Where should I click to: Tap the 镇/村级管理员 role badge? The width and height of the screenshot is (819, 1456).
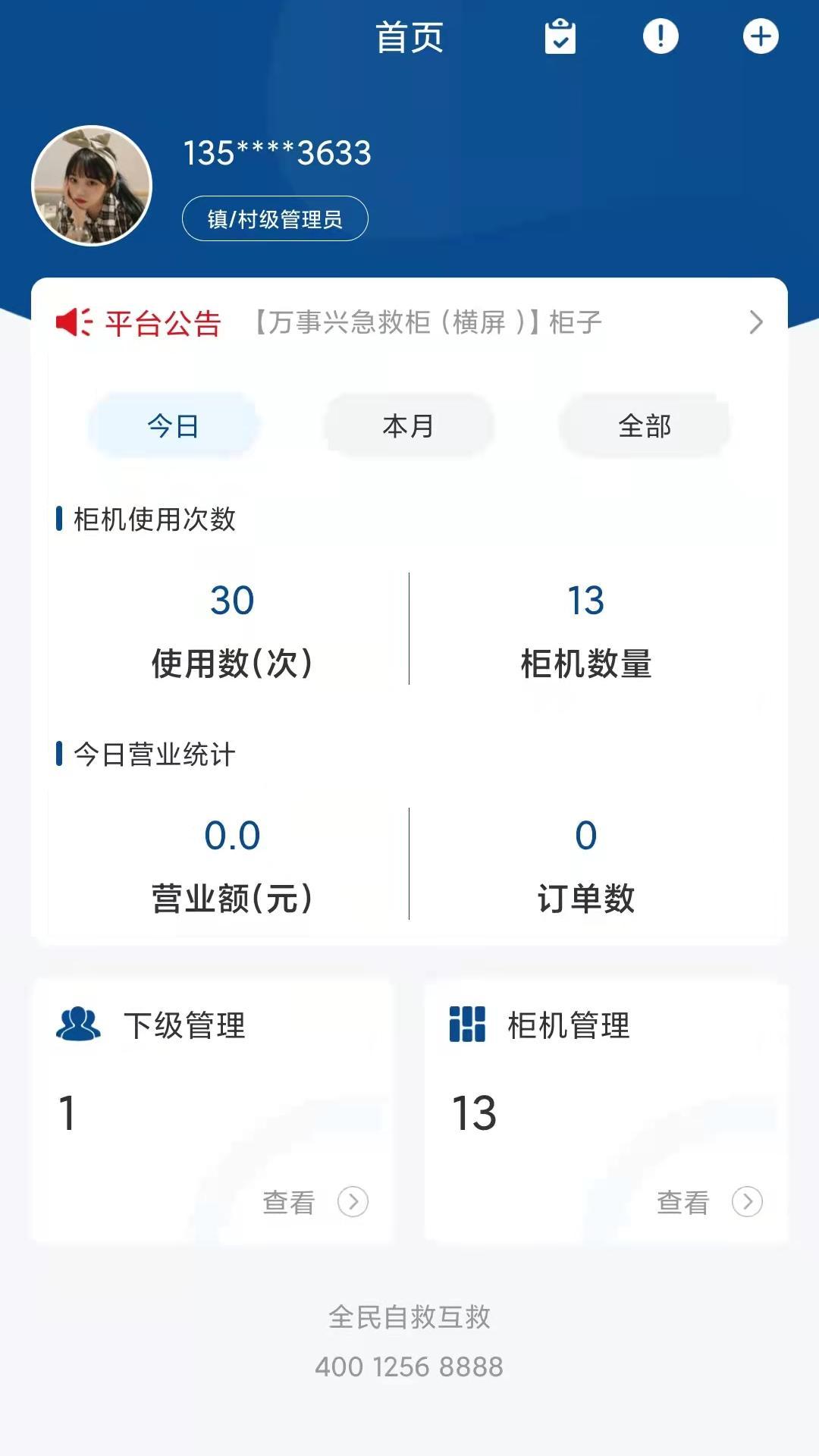tap(275, 219)
